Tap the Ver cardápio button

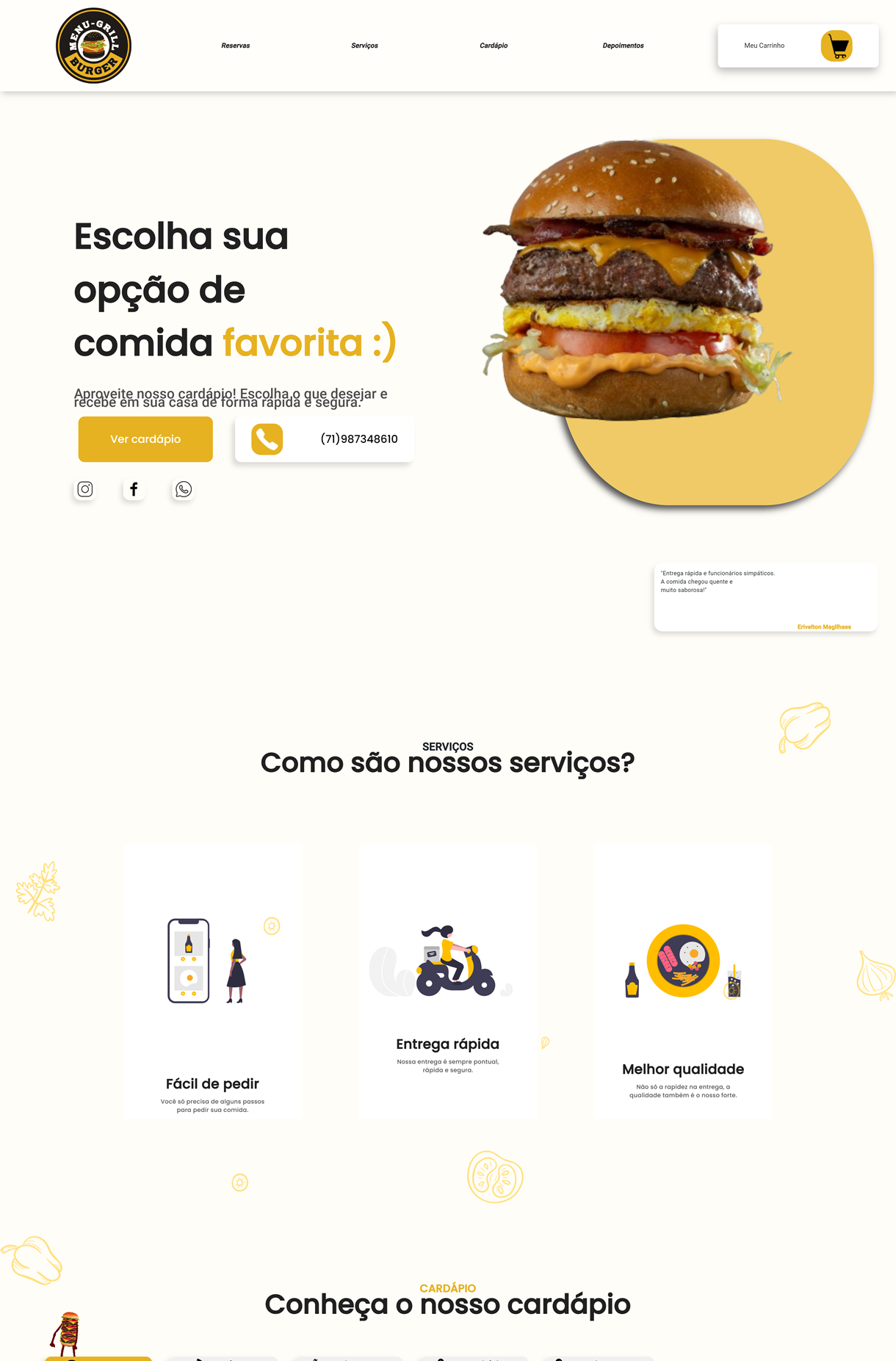(x=145, y=439)
